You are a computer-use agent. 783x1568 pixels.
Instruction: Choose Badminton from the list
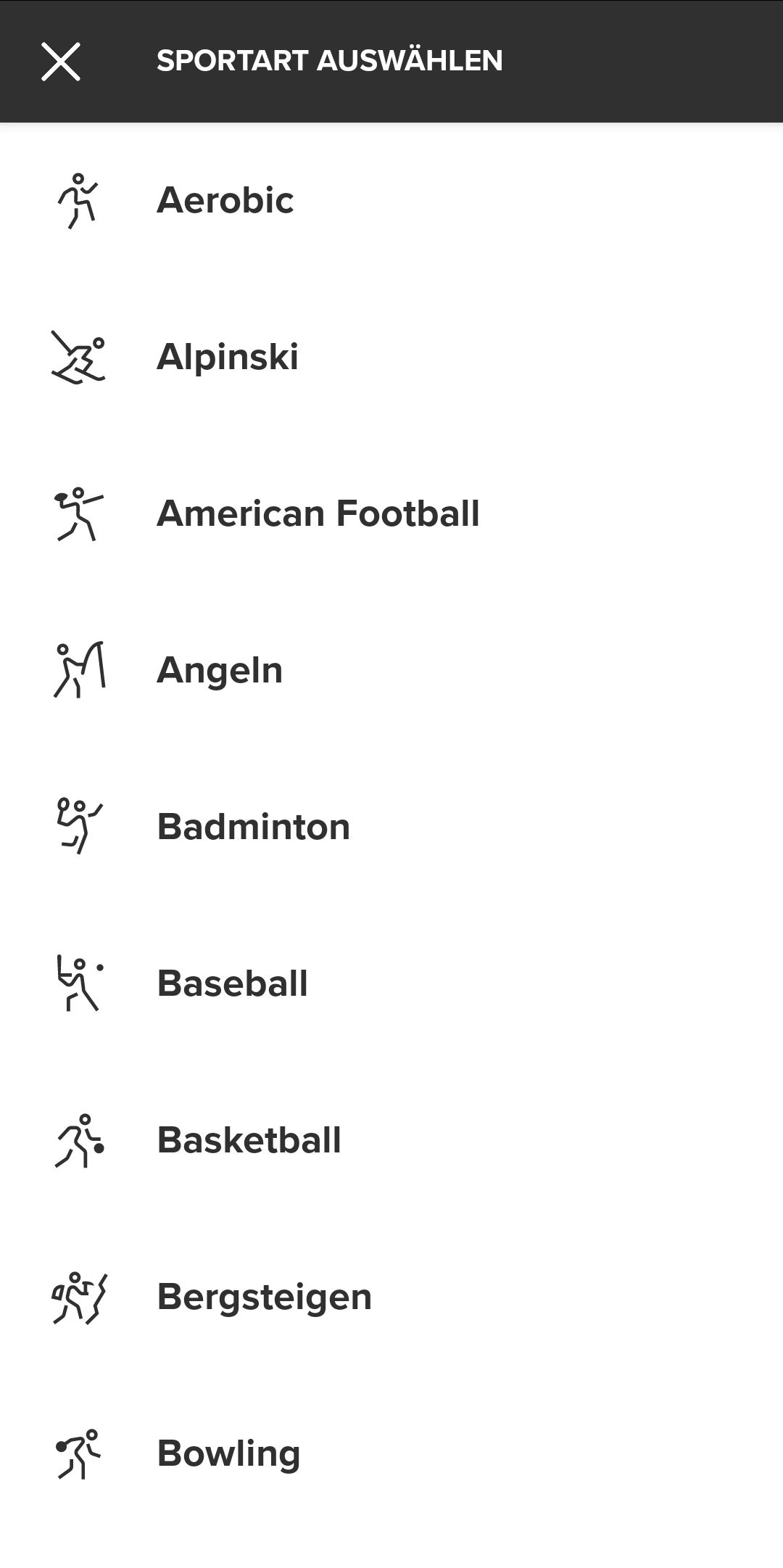coord(391,827)
